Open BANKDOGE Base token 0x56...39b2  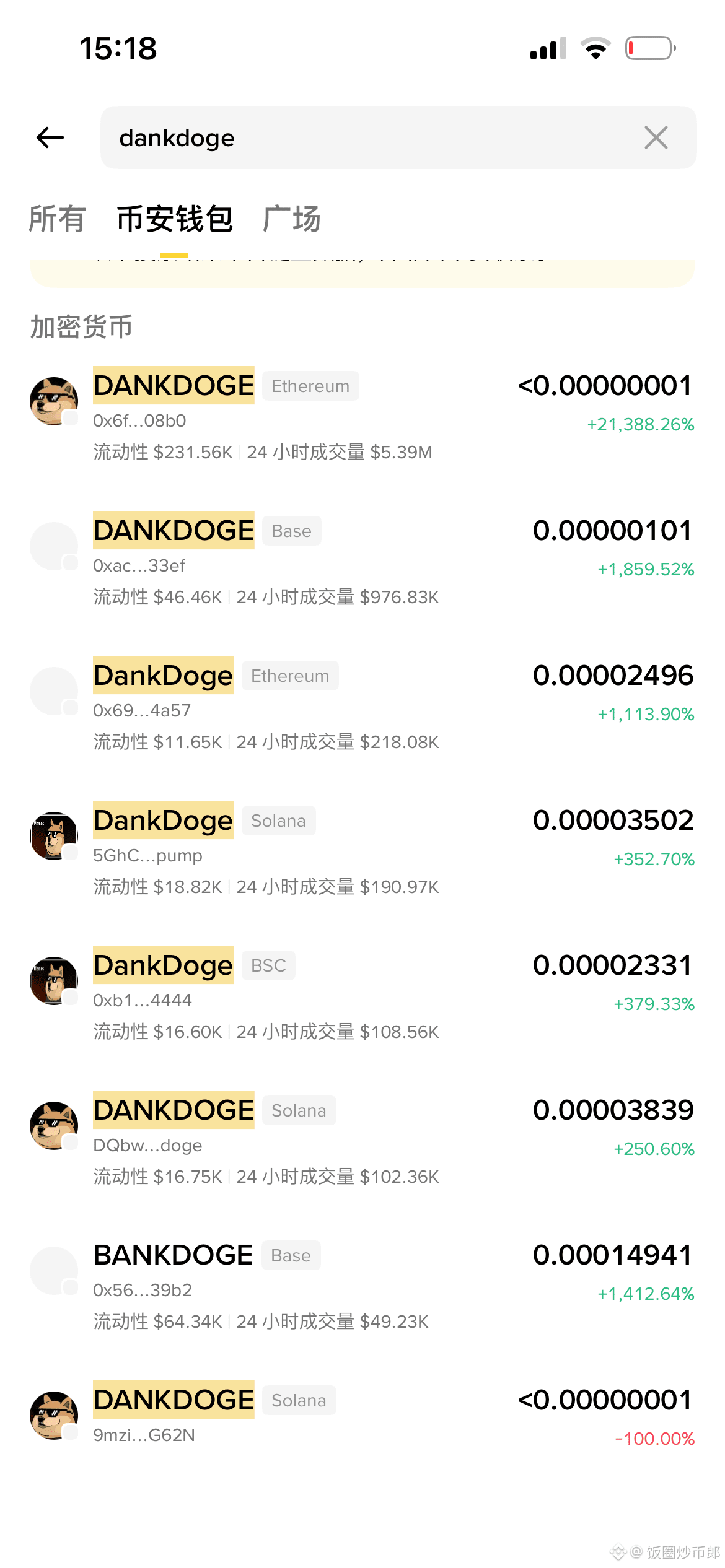362,1283
